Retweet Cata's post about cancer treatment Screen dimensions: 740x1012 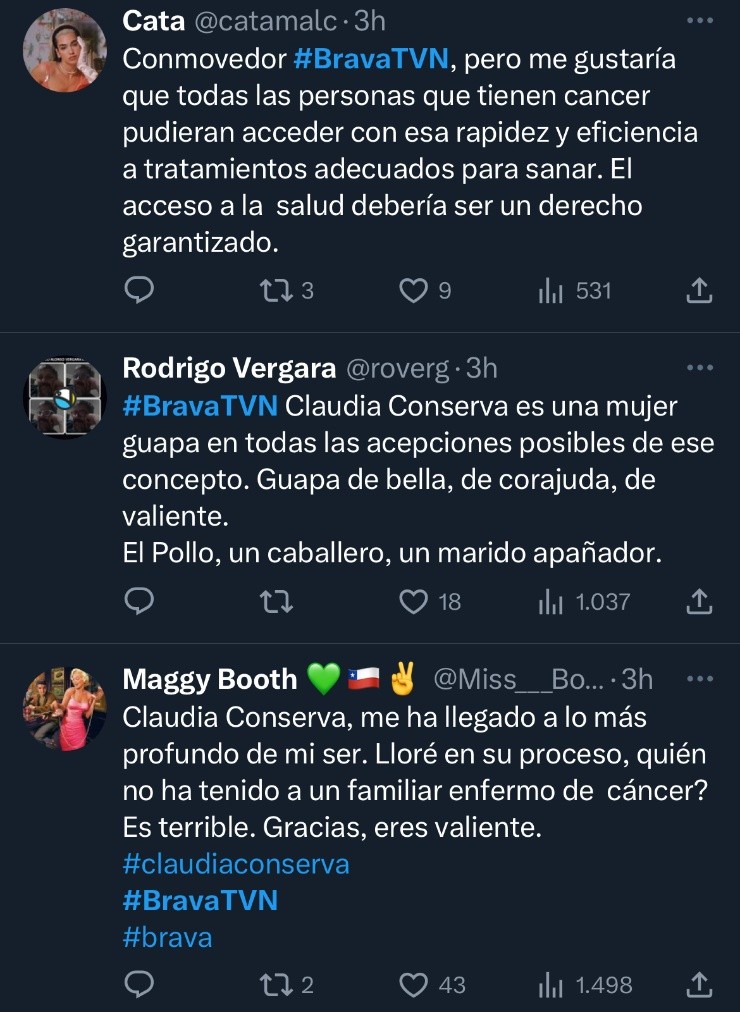click(x=271, y=291)
